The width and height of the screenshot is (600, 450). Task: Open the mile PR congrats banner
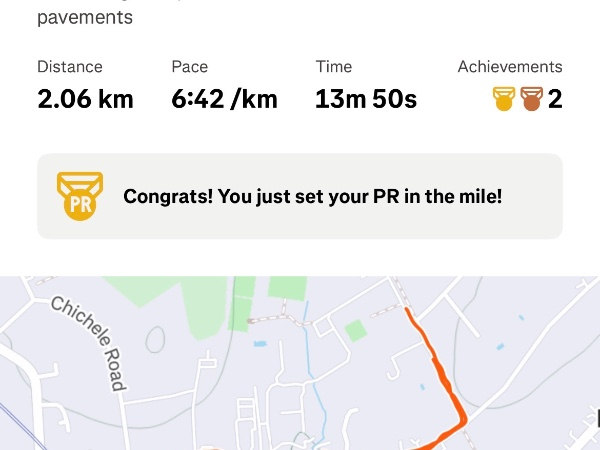coord(300,196)
